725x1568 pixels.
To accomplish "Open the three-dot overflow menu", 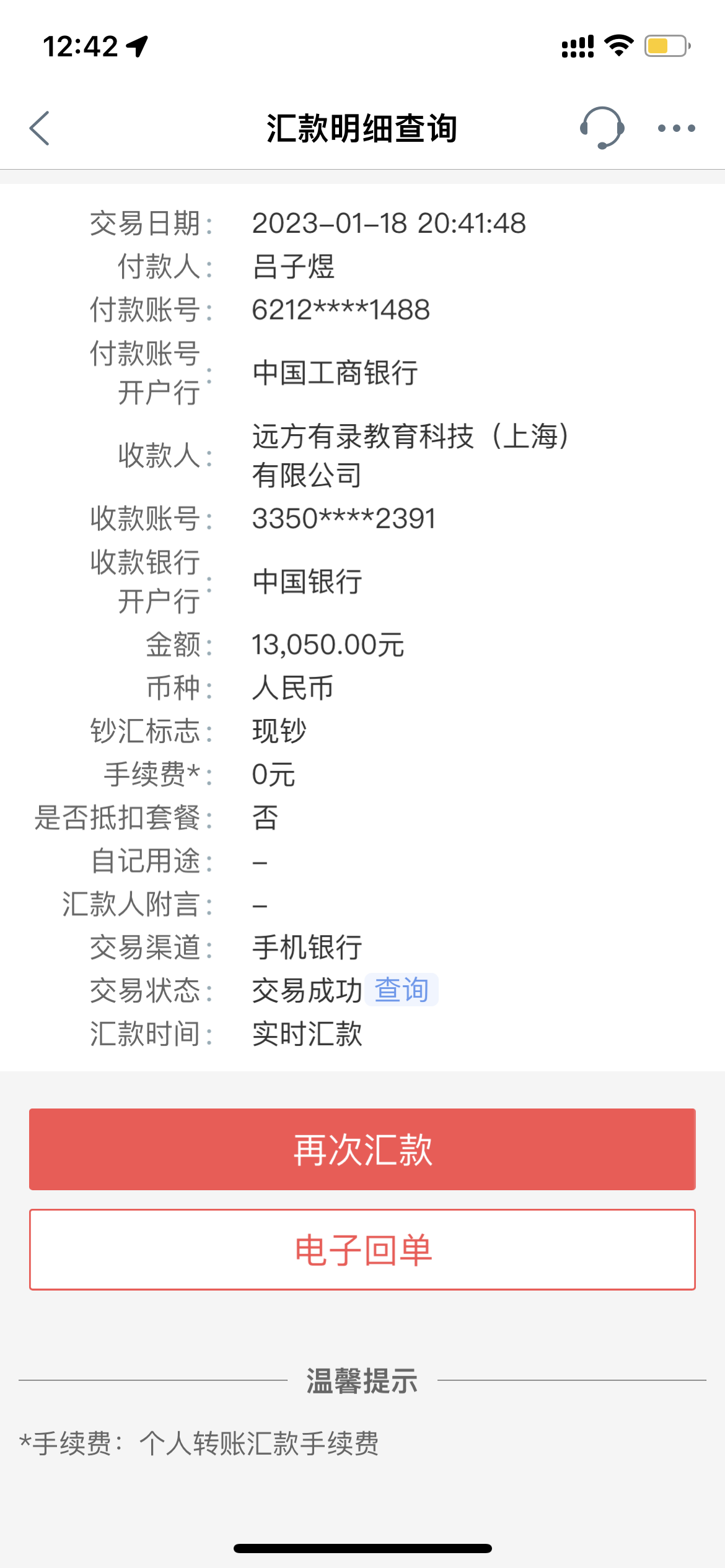I will [x=676, y=128].
